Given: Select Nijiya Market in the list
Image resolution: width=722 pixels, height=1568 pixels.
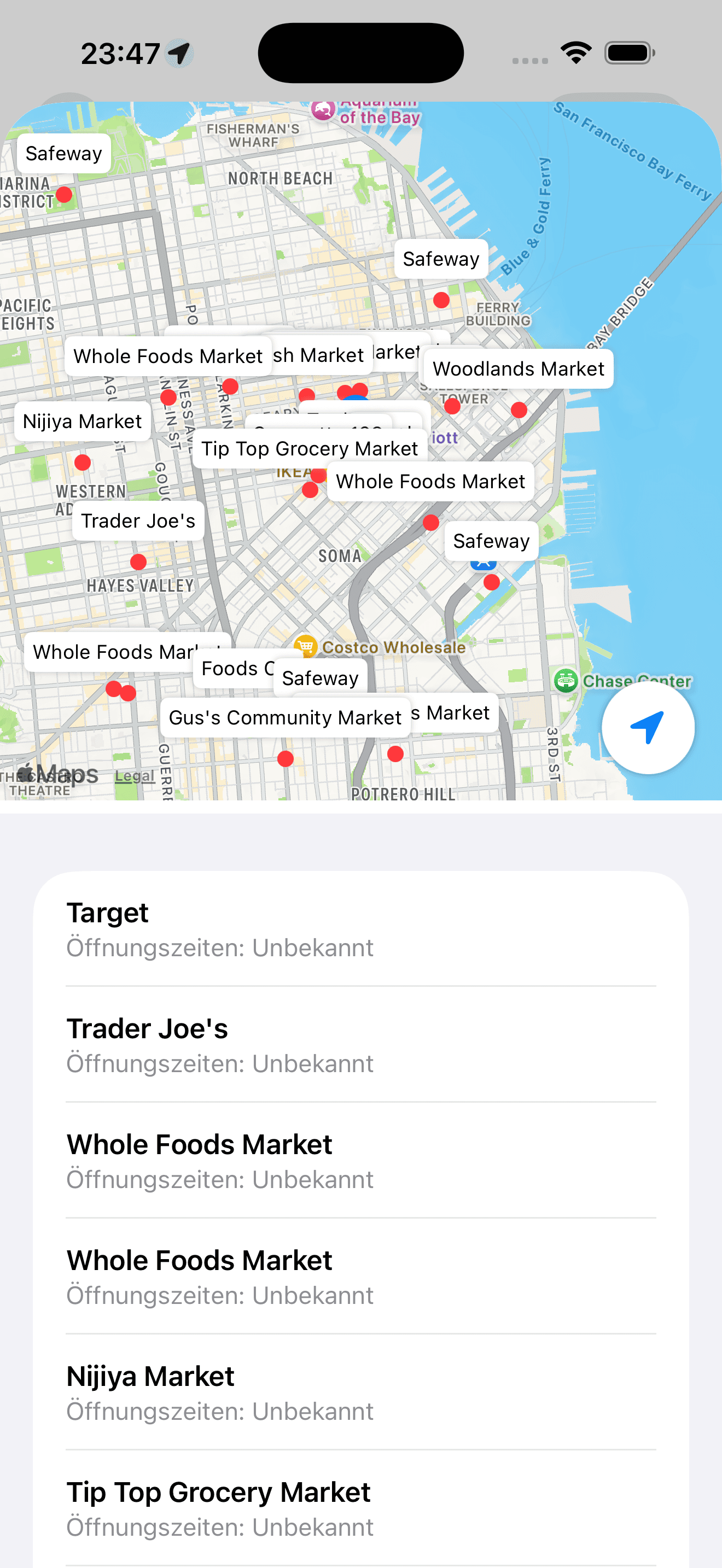Looking at the screenshot, I should coord(361,1392).
